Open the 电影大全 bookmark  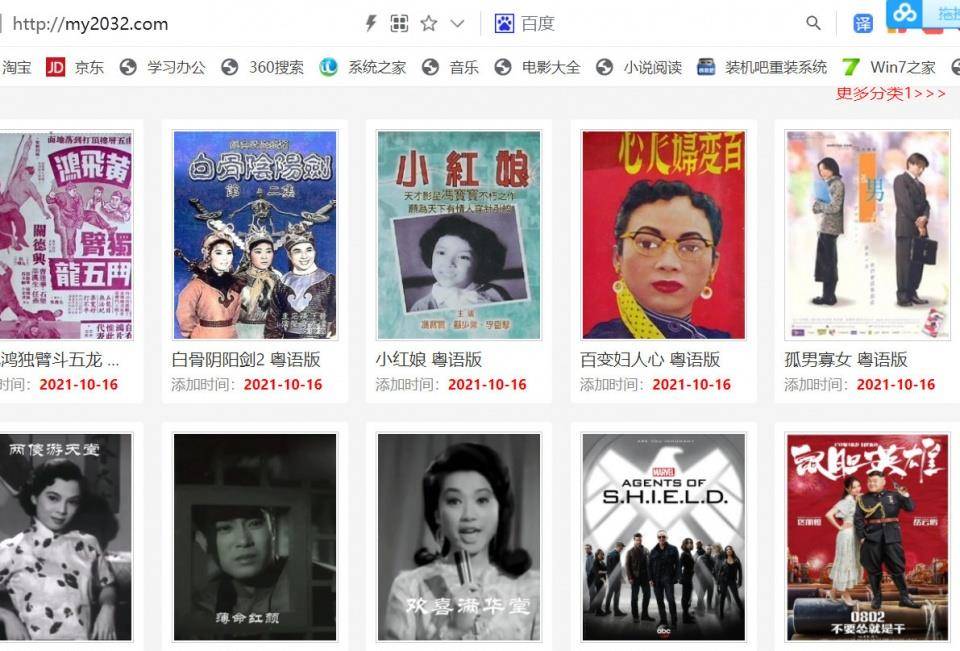tap(538, 67)
